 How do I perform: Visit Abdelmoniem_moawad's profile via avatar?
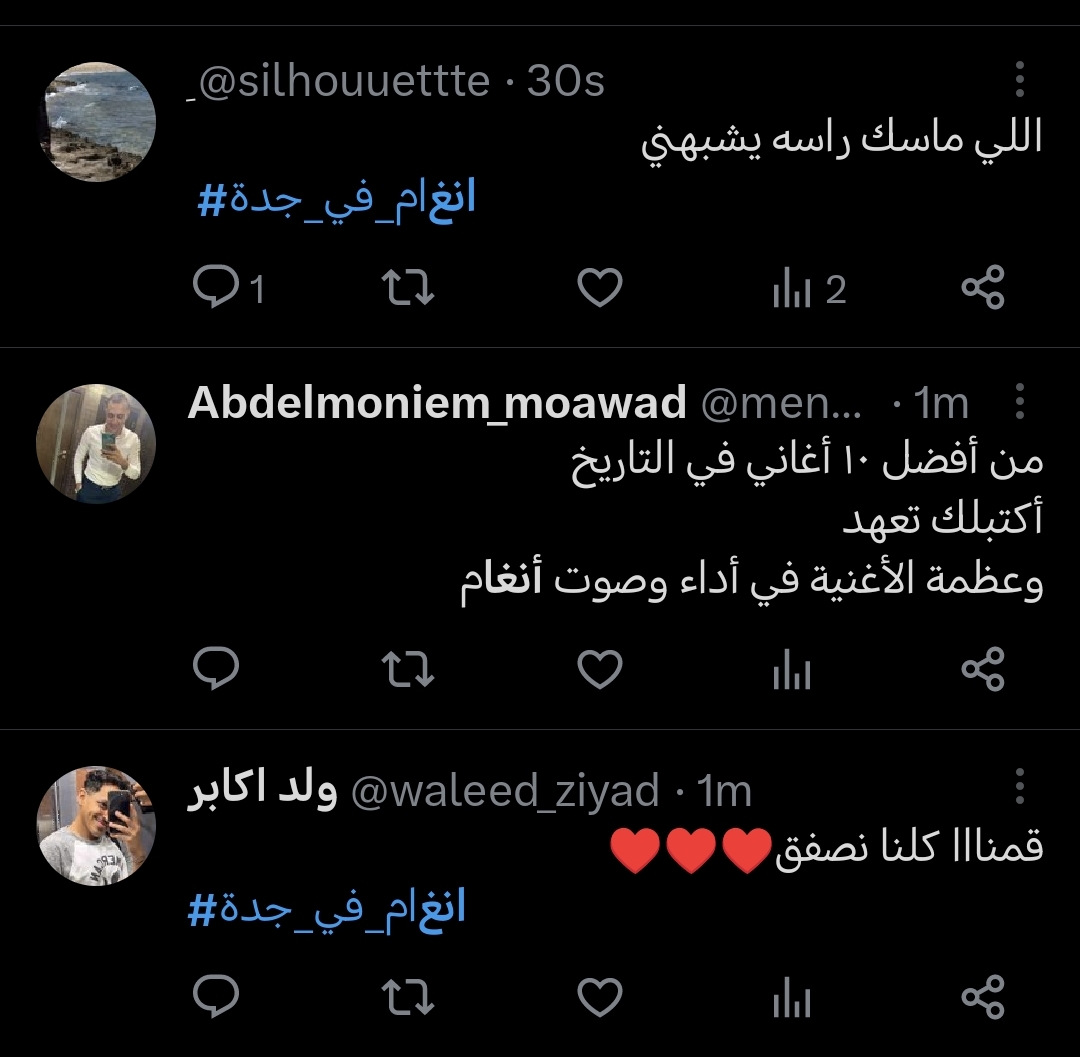tap(96, 443)
